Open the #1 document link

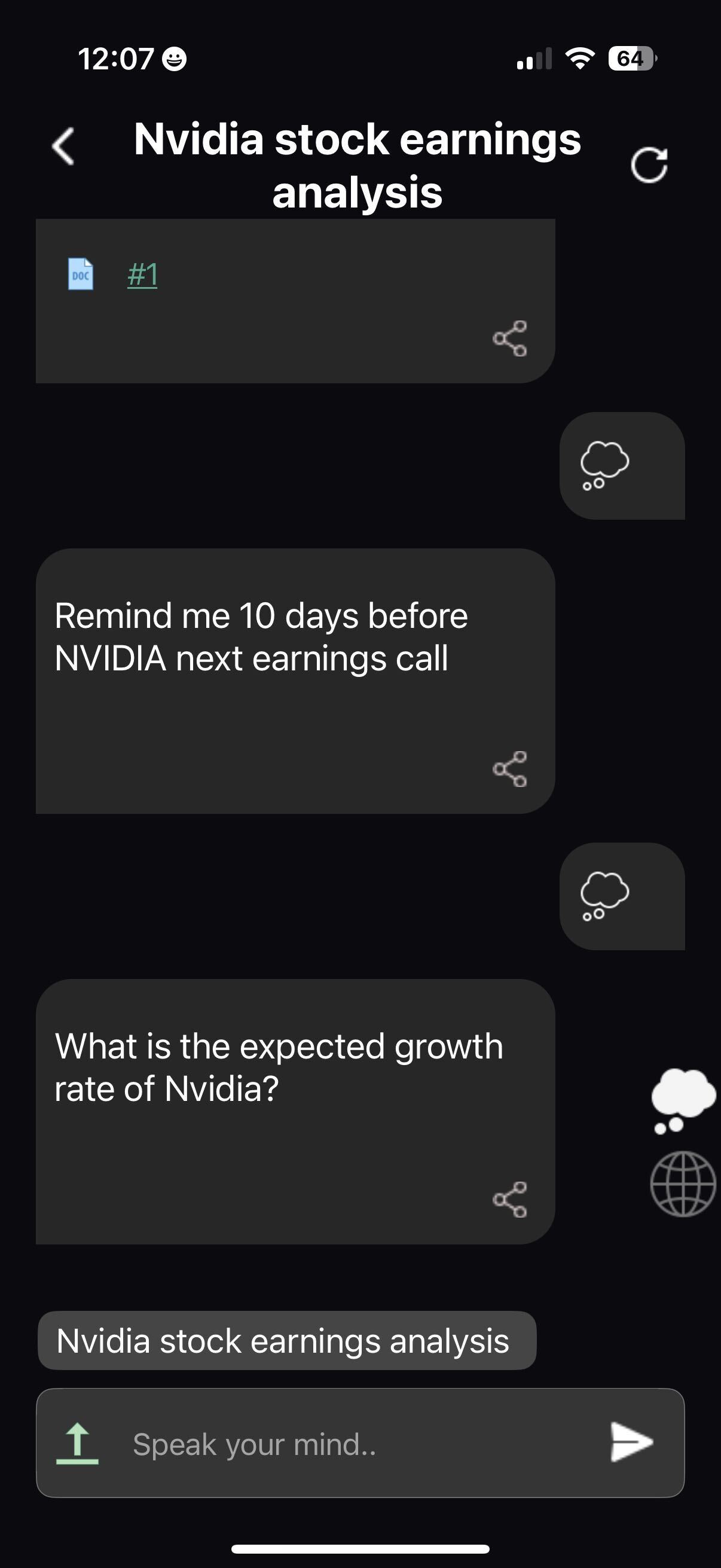142,274
